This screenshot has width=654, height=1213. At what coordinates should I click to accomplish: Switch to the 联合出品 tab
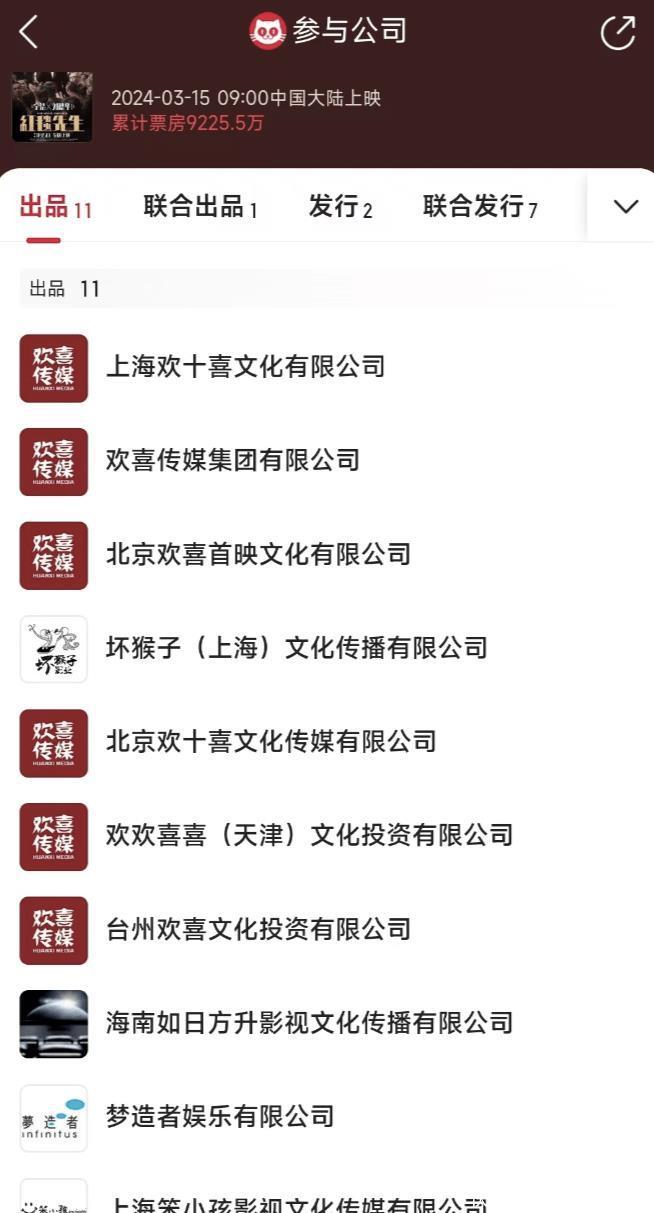[x=200, y=208]
